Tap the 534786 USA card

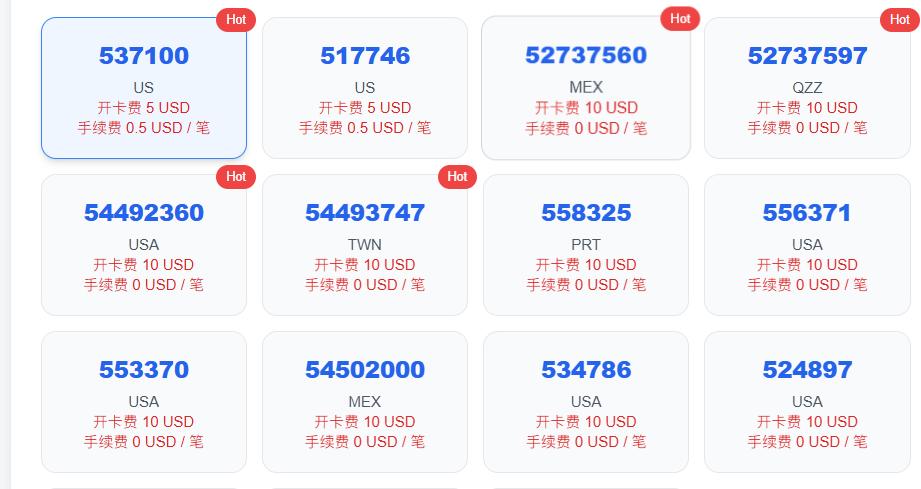586,402
